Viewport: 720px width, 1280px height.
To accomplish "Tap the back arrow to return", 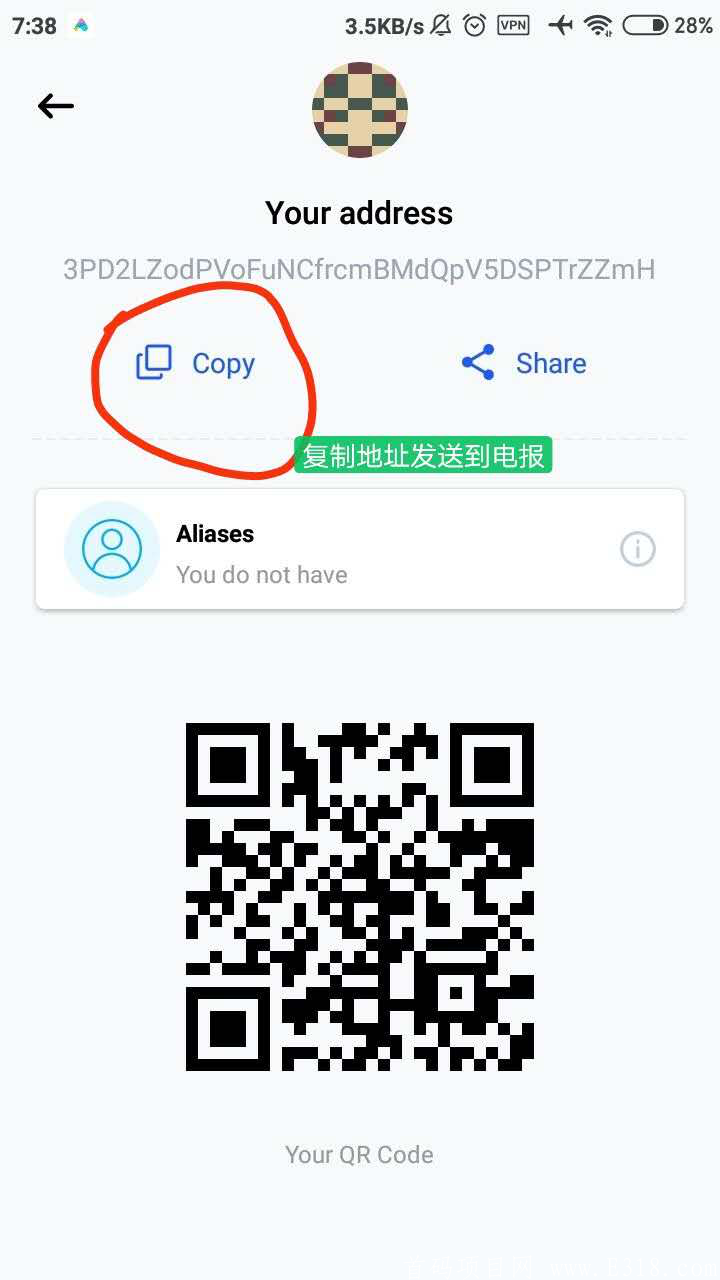I will [55, 106].
